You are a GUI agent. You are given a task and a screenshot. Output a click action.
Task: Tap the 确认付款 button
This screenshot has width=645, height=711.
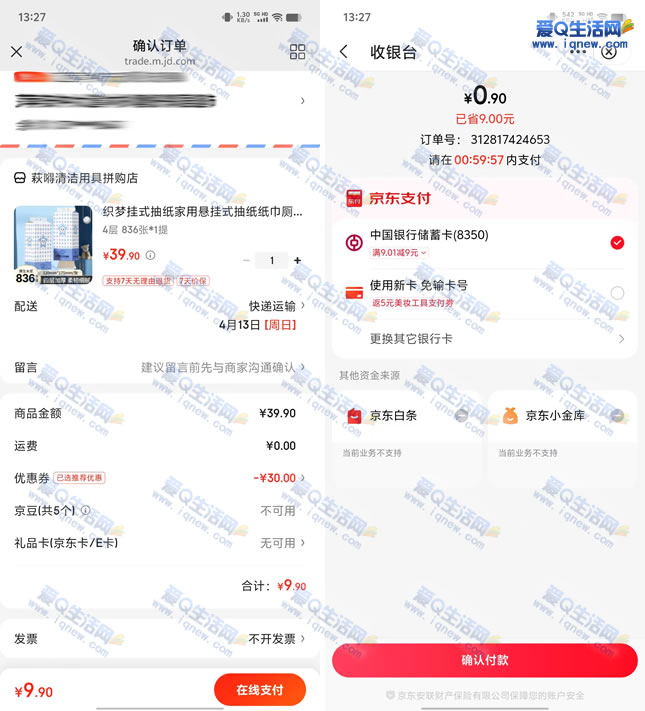click(x=485, y=660)
